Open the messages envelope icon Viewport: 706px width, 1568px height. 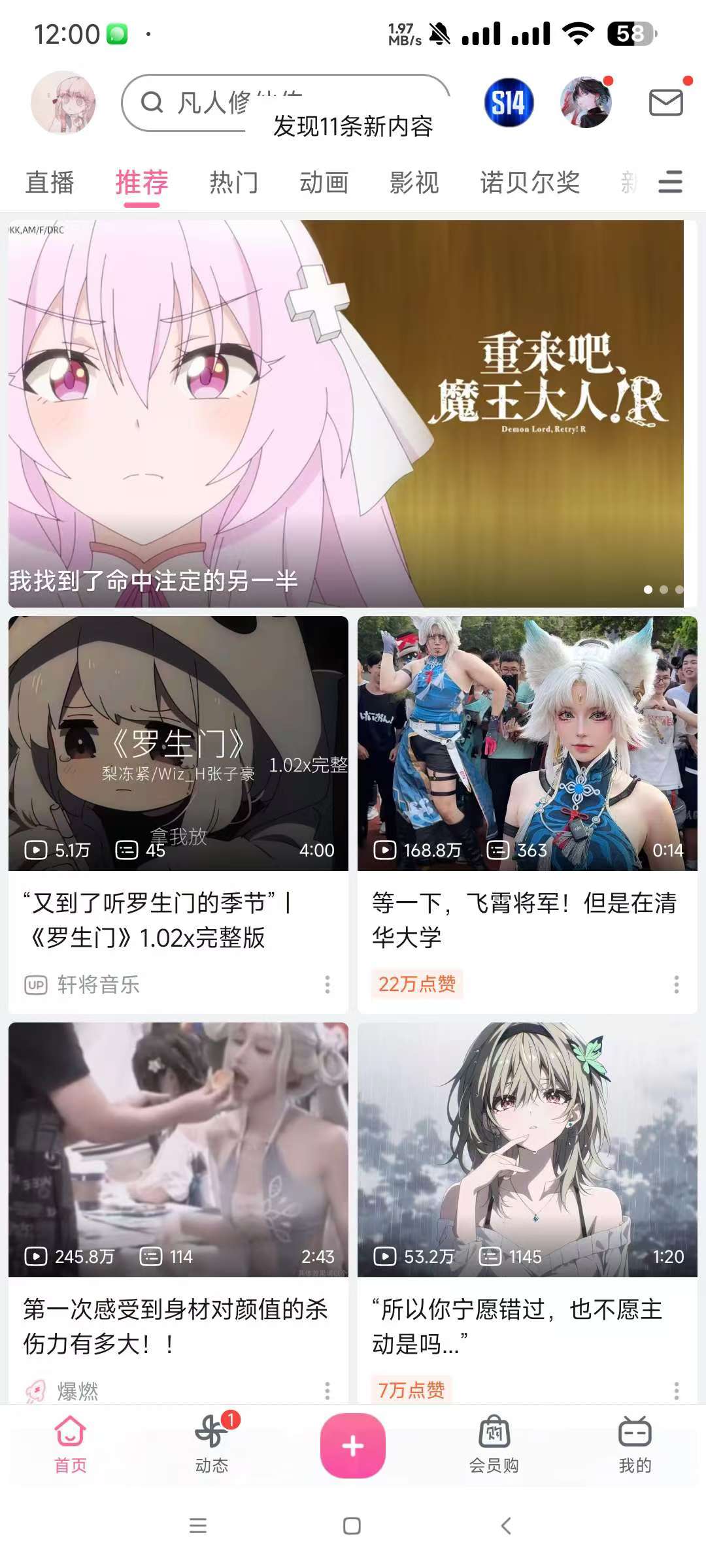[x=665, y=103]
